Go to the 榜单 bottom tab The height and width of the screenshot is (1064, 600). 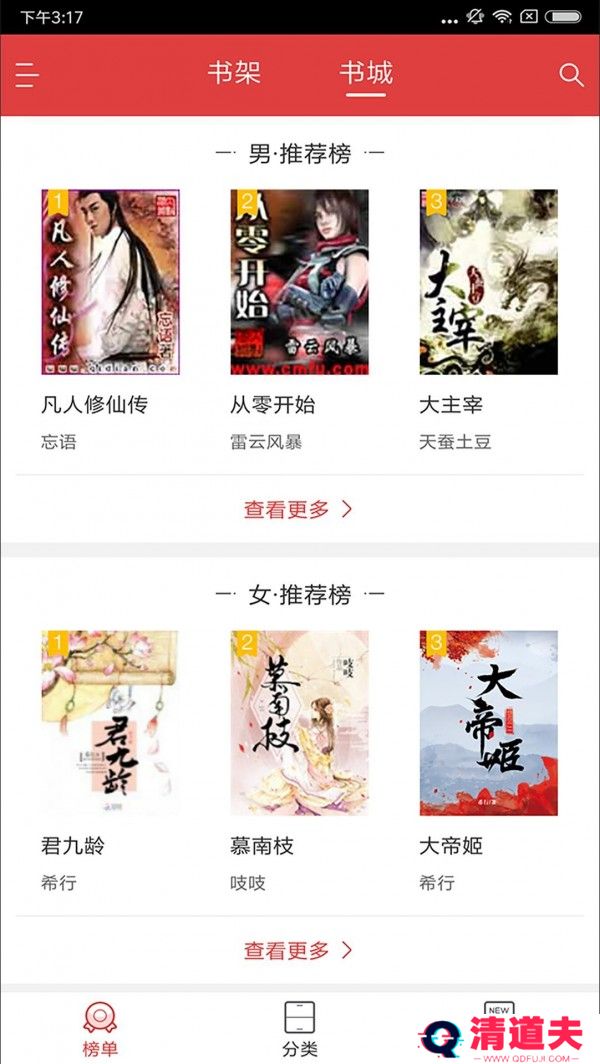tap(100, 1029)
